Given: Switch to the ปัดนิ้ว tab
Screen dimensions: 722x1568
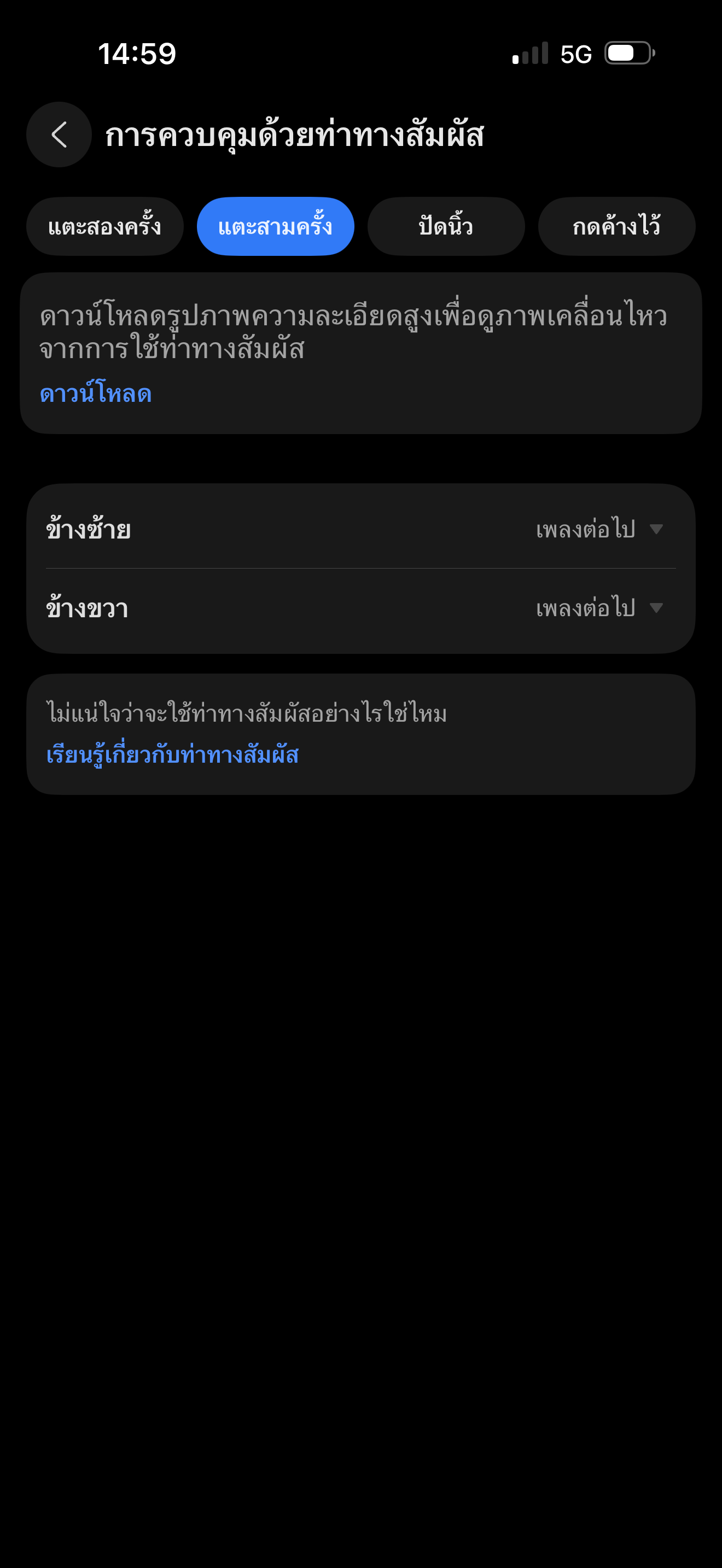Looking at the screenshot, I should [446, 226].
